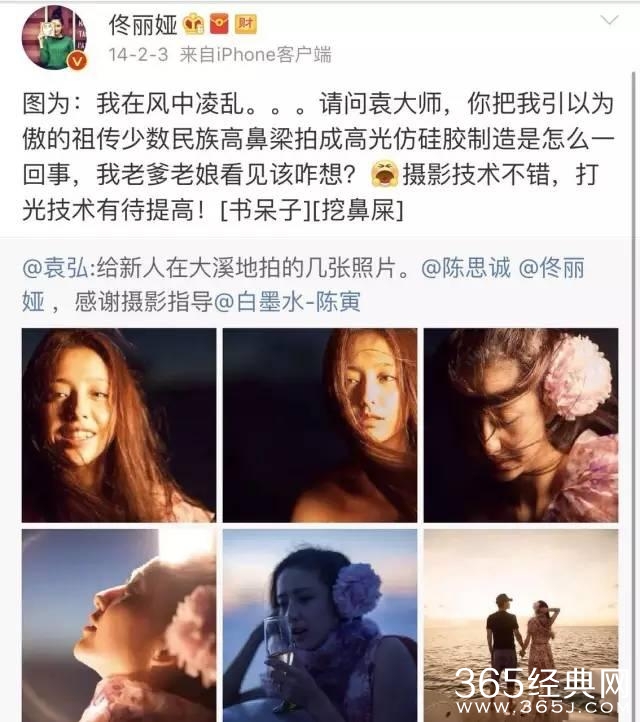The height and width of the screenshot is (722, 640).
Task: Expand the post options chevron
Action: pyautogui.click(x=608, y=21)
